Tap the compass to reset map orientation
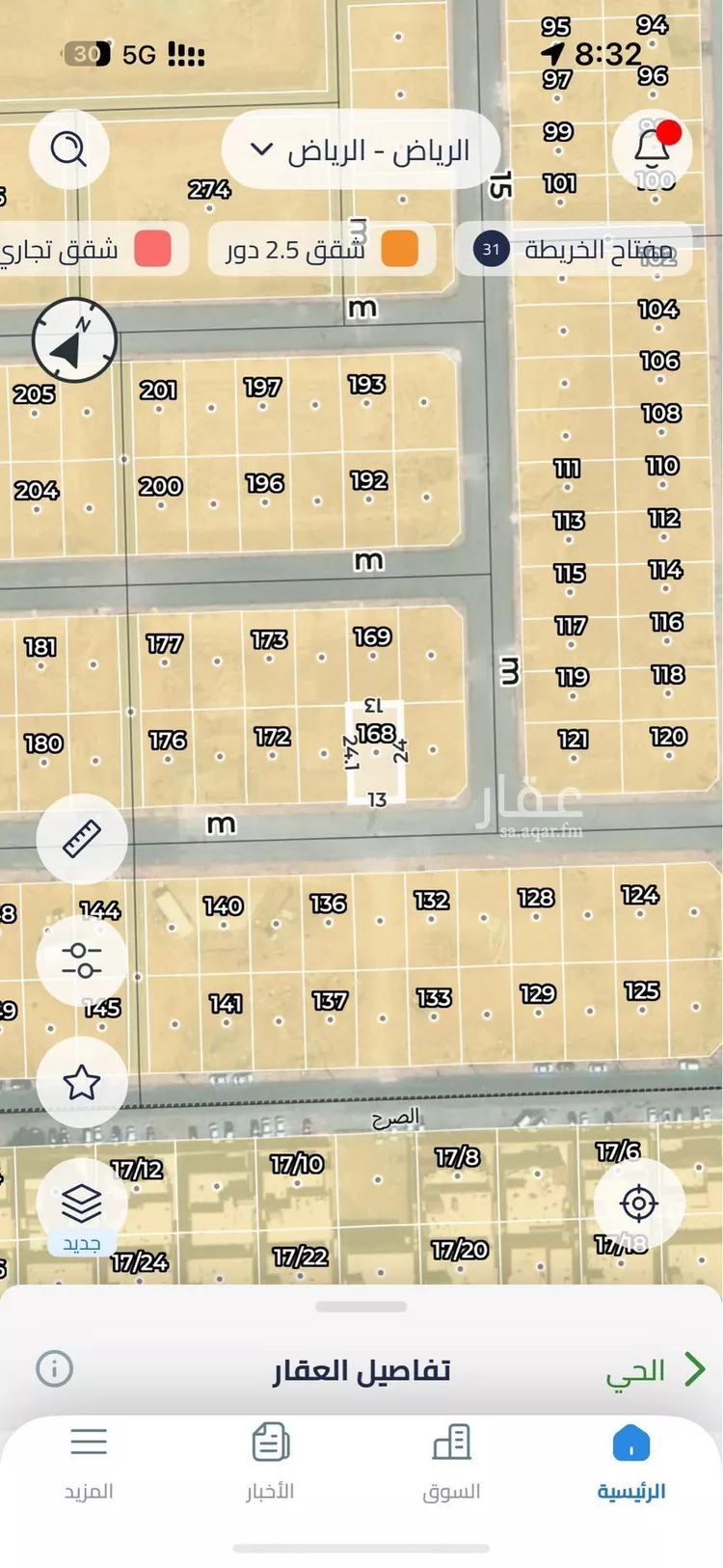Image resolution: width=723 pixels, height=1568 pixels. pos(74,340)
